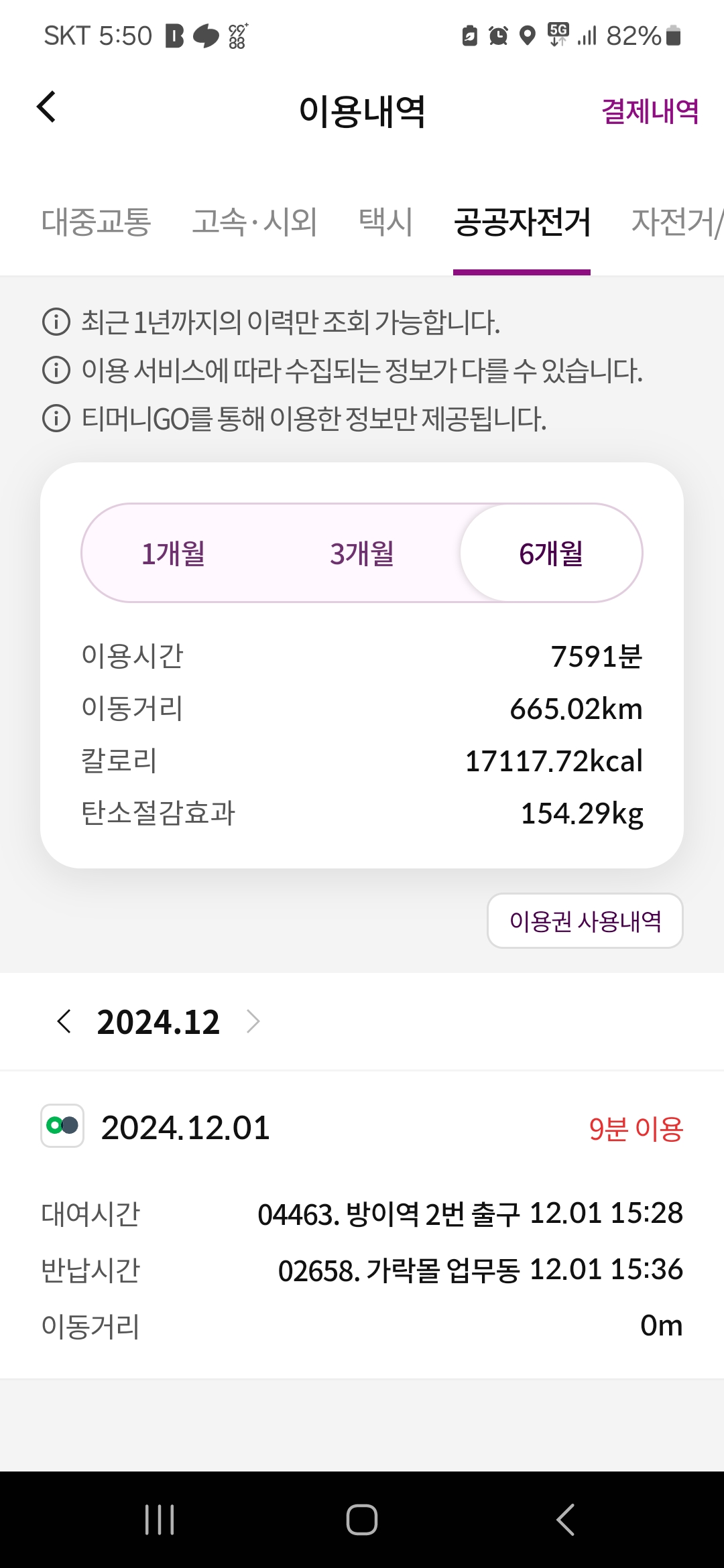Go back using the top-left arrow

click(x=46, y=107)
